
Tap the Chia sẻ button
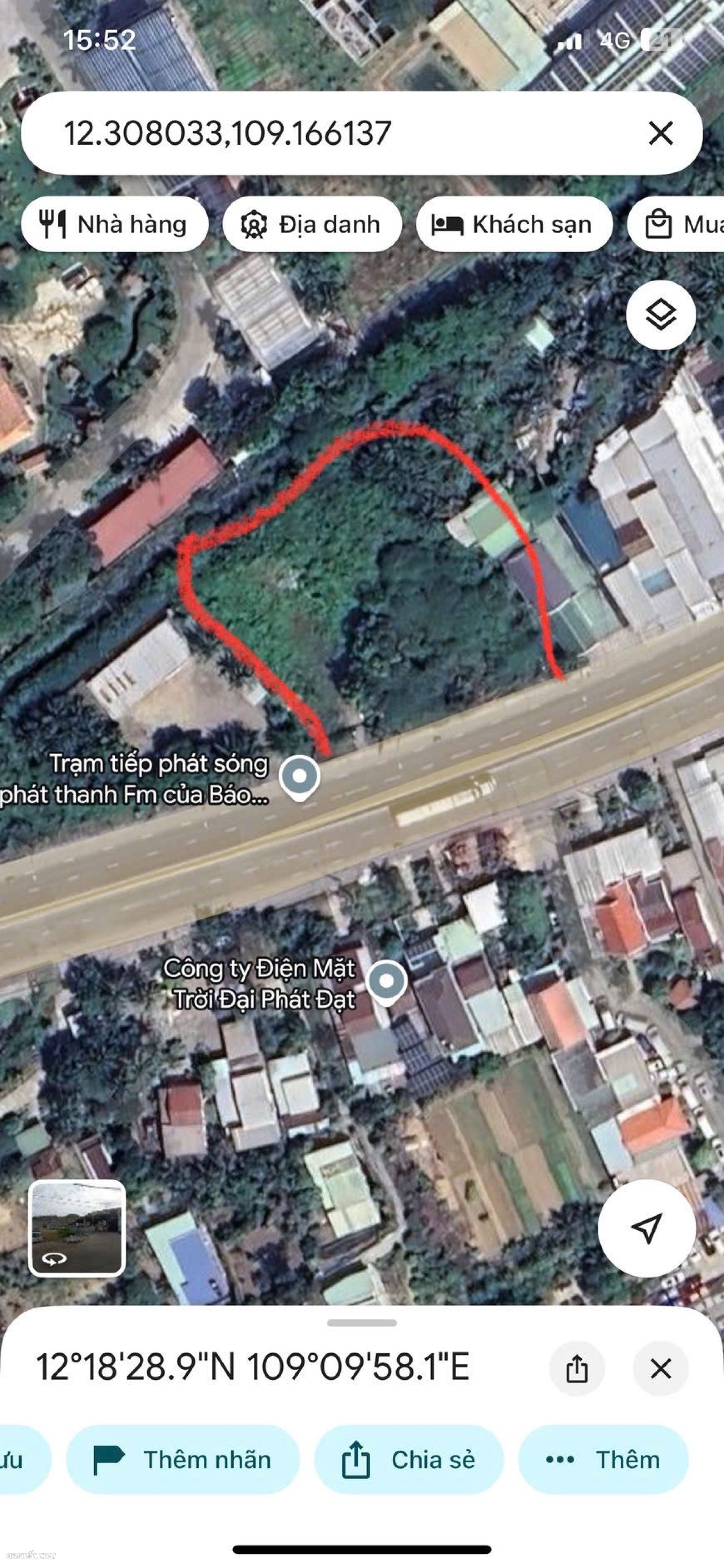click(409, 1460)
